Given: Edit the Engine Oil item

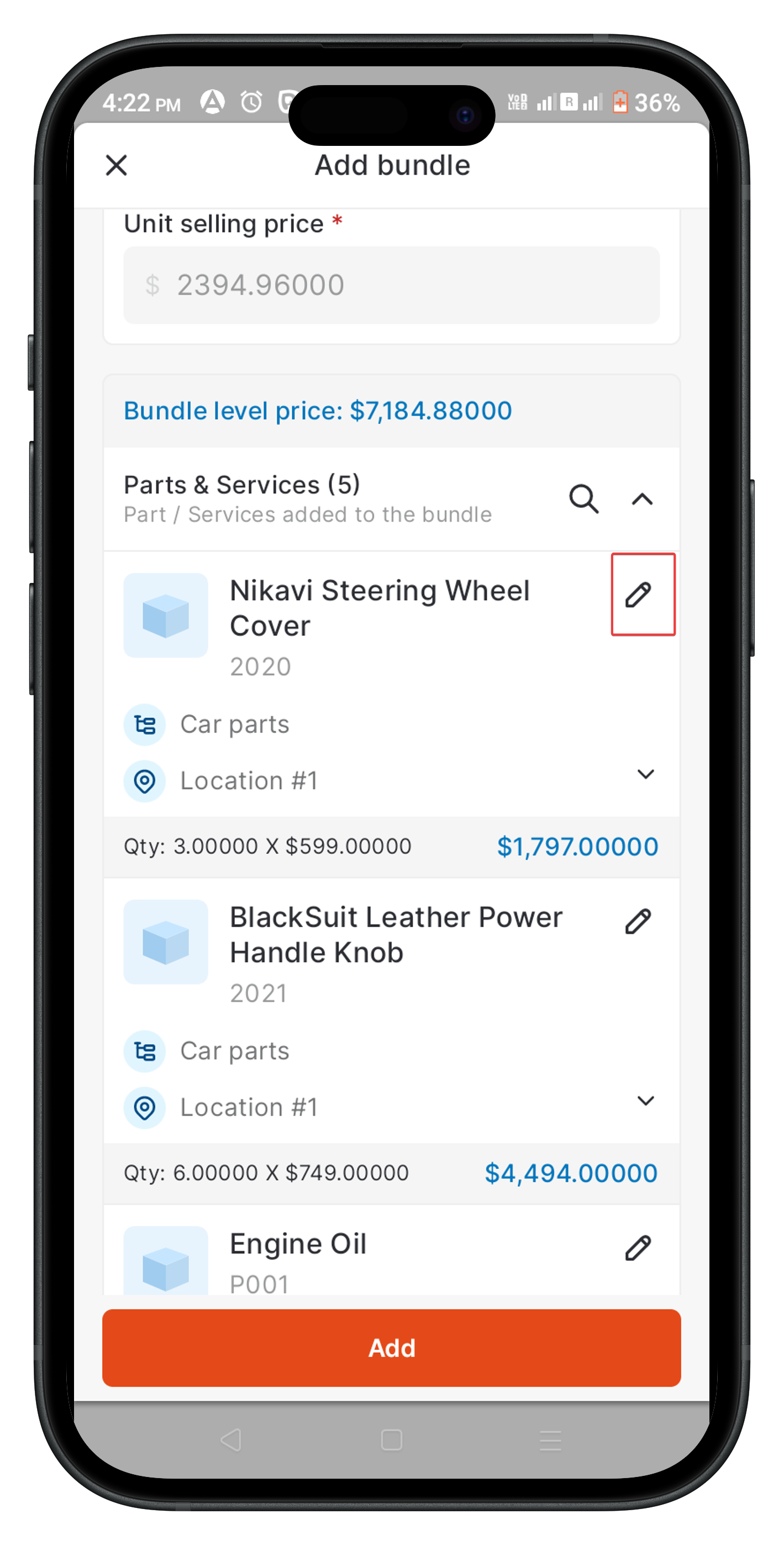Looking at the screenshot, I should [x=638, y=1248].
